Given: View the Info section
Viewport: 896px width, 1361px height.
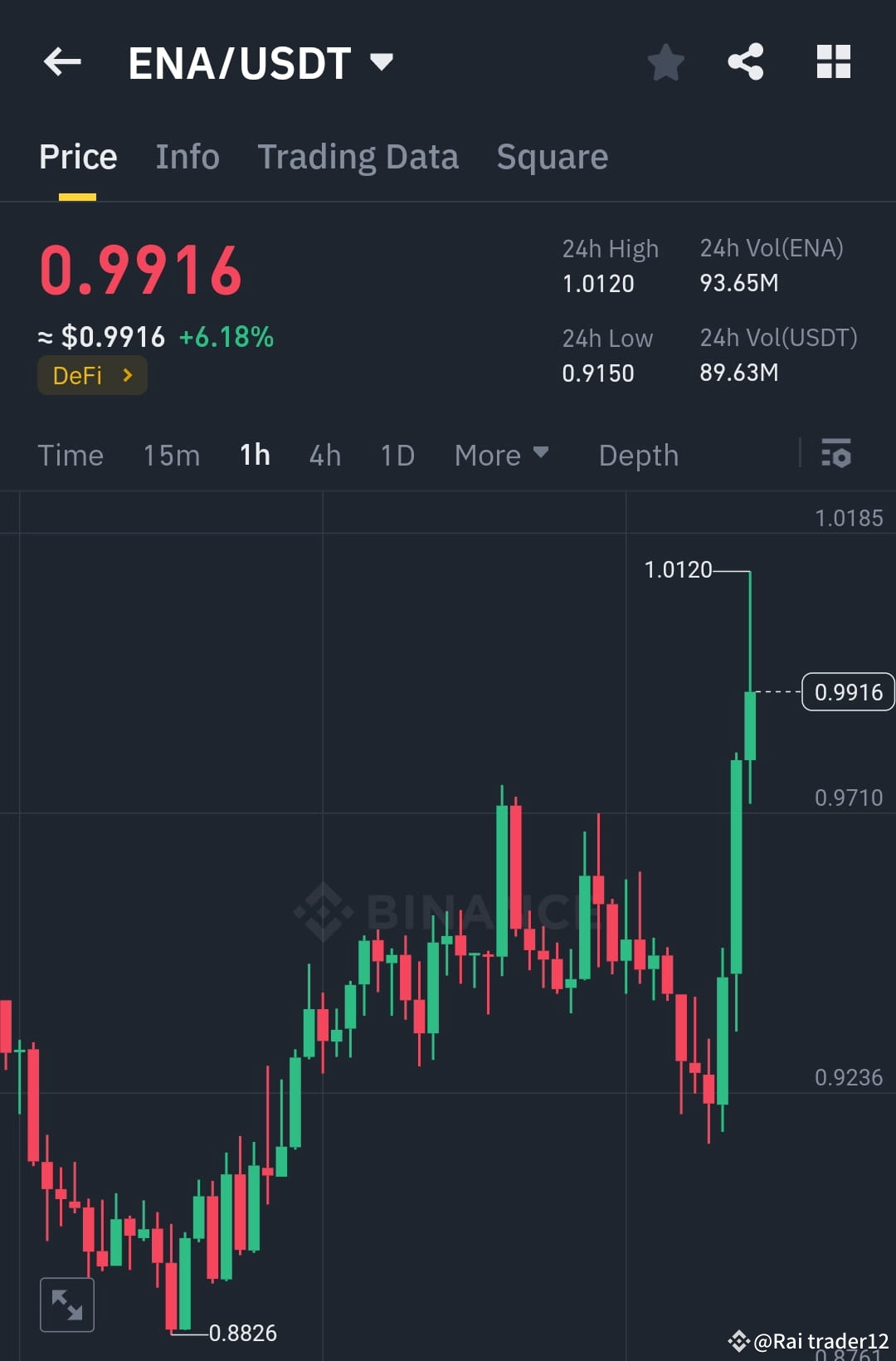Looking at the screenshot, I should 187,156.
